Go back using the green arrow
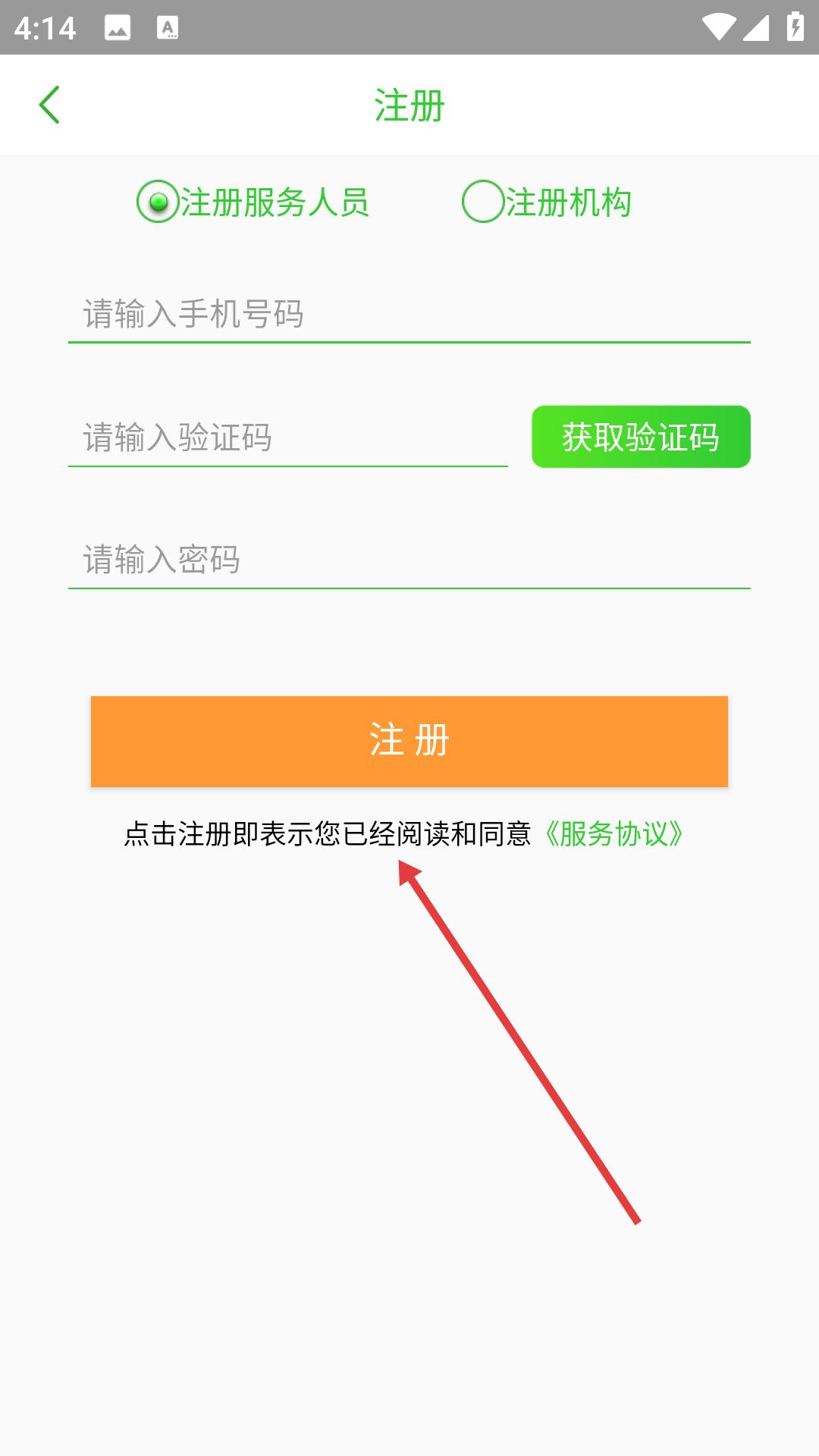Image resolution: width=819 pixels, height=1456 pixels. click(49, 105)
